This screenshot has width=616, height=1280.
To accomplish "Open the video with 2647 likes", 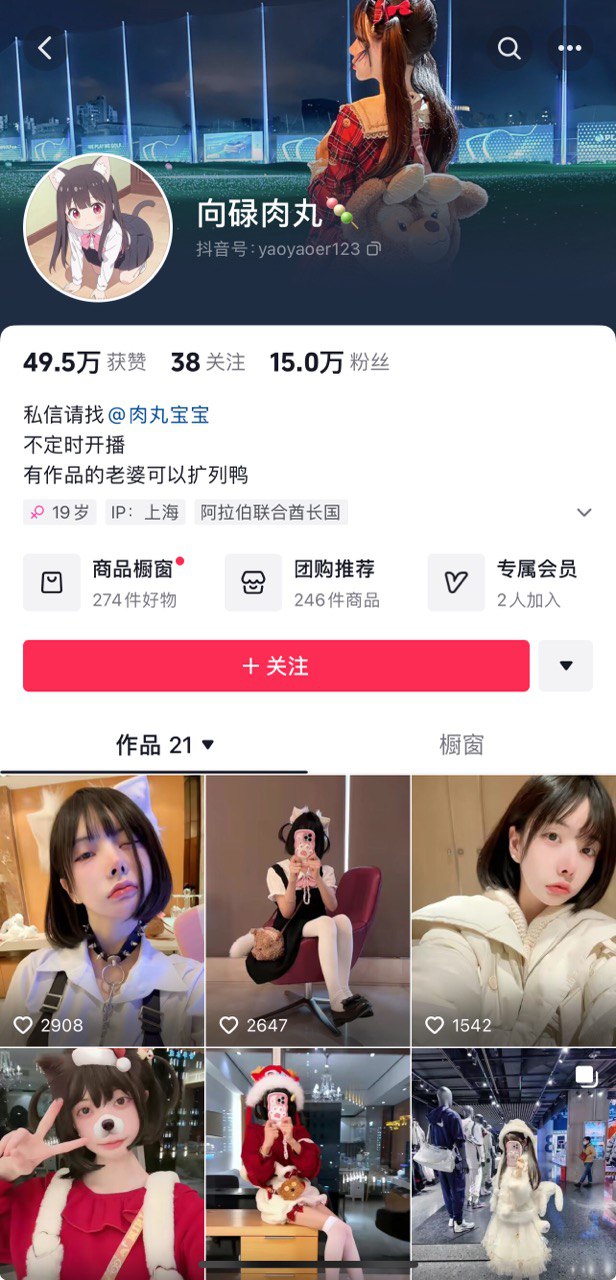I will coord(308,910).
